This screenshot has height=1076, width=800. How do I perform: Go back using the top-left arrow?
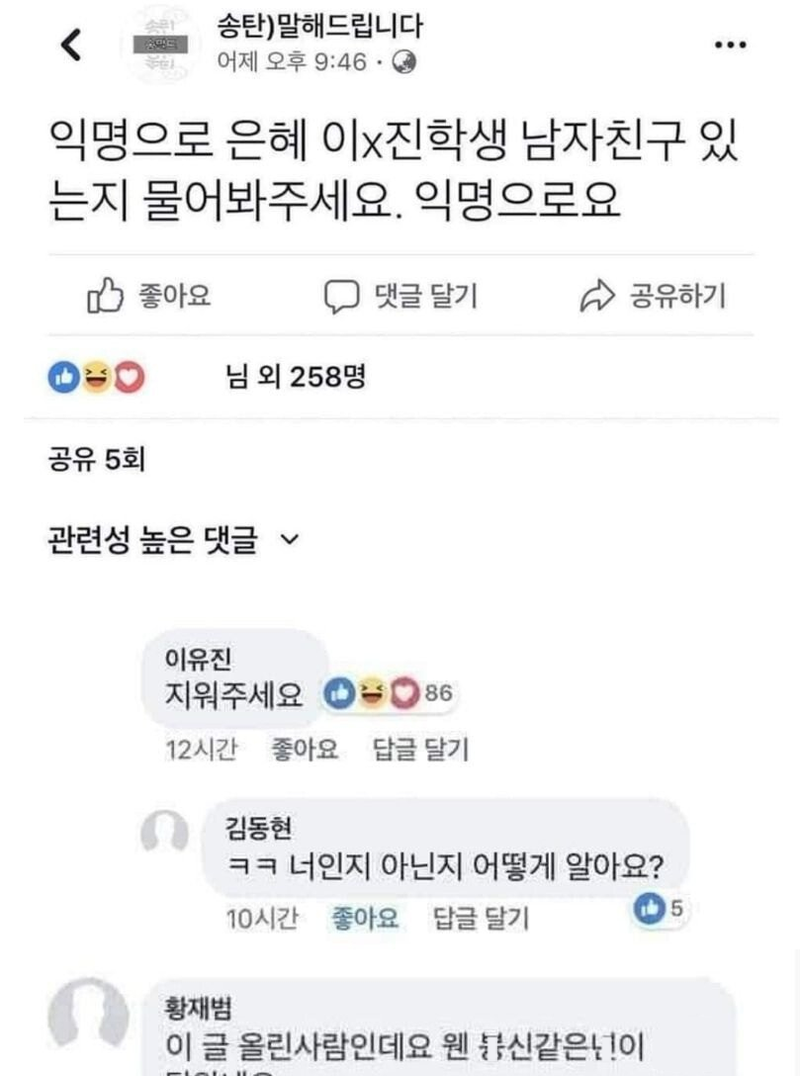click(71, 47)
